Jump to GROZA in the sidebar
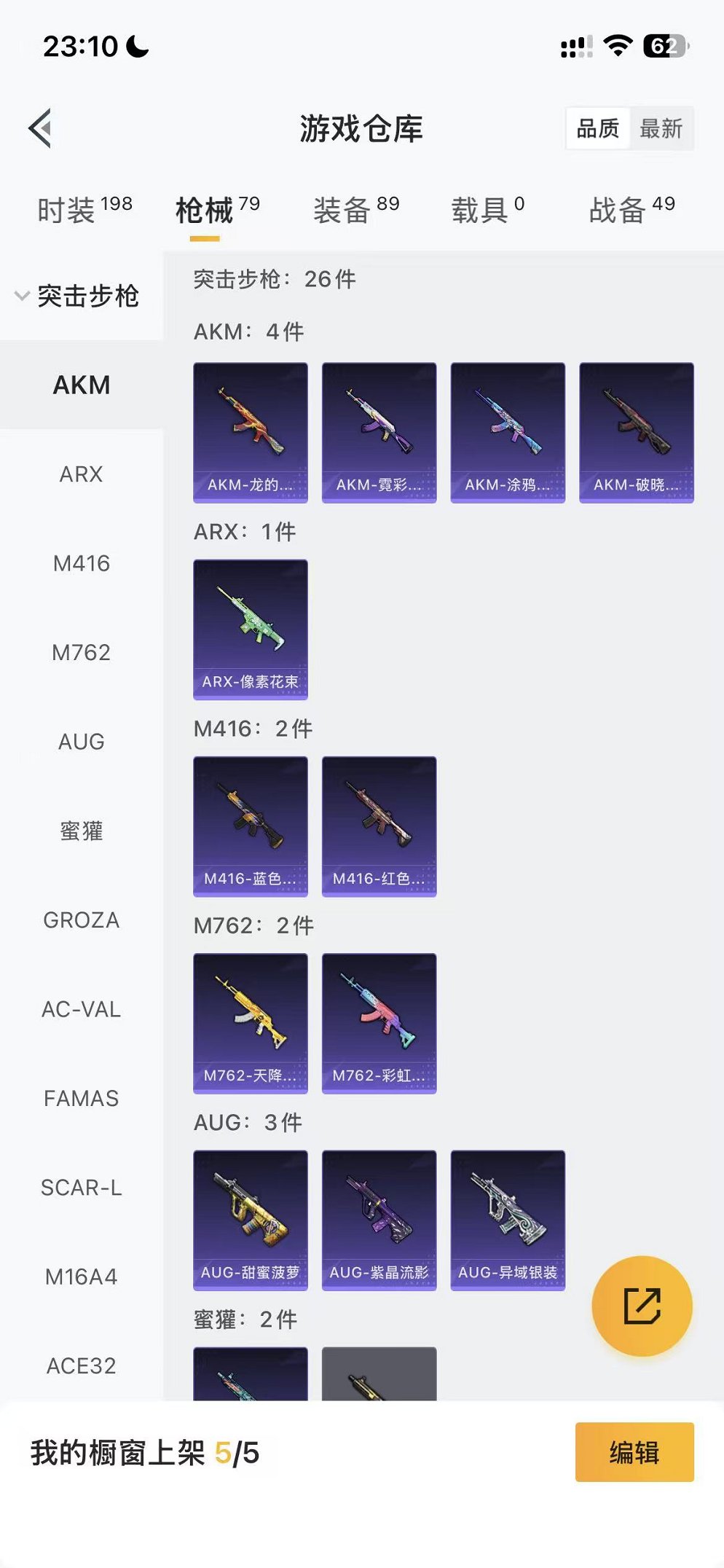The height and width of the screenshot is (1568, 724). pyautogui.click(x=81, y=920)
